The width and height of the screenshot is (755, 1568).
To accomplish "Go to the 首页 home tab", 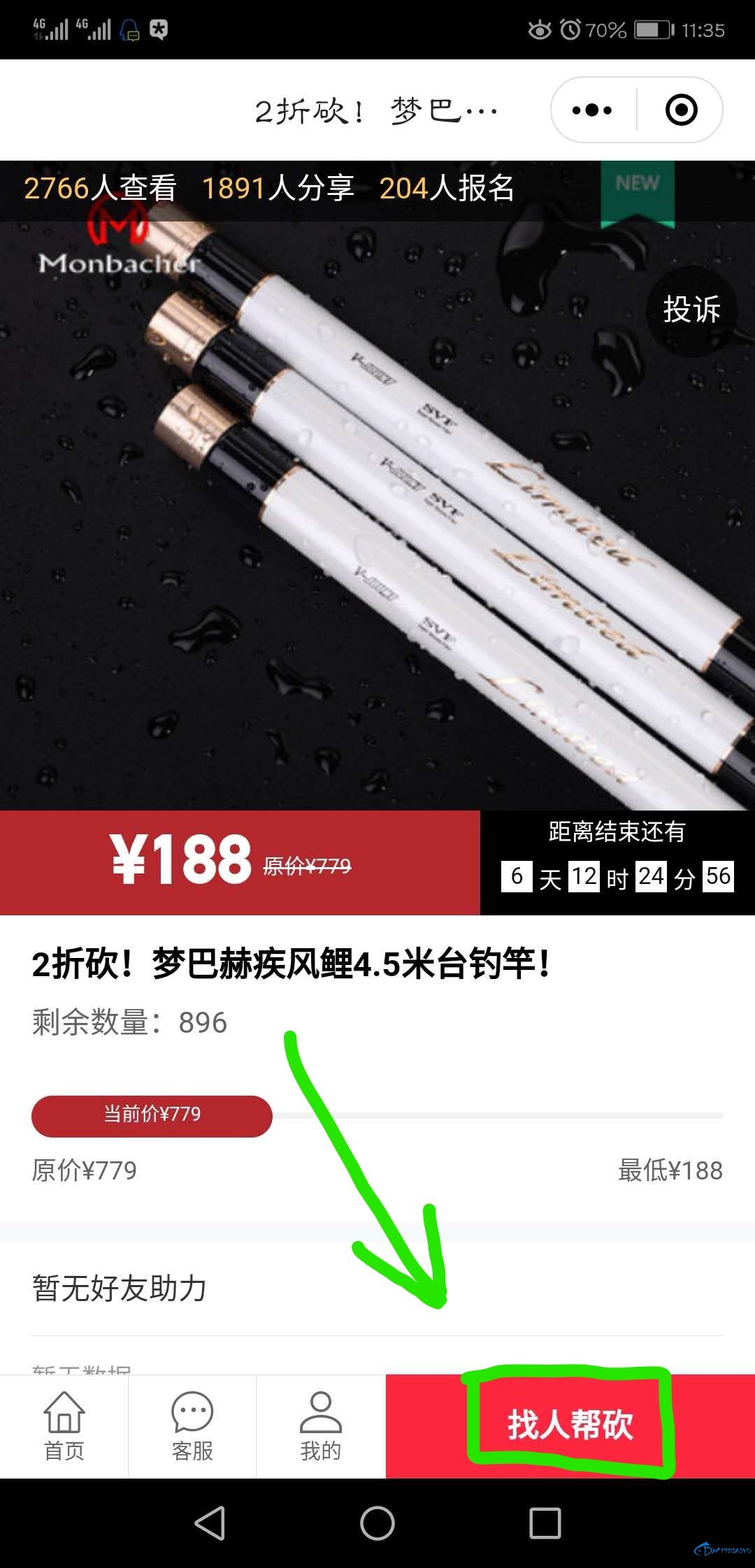I will [64, 1427].
